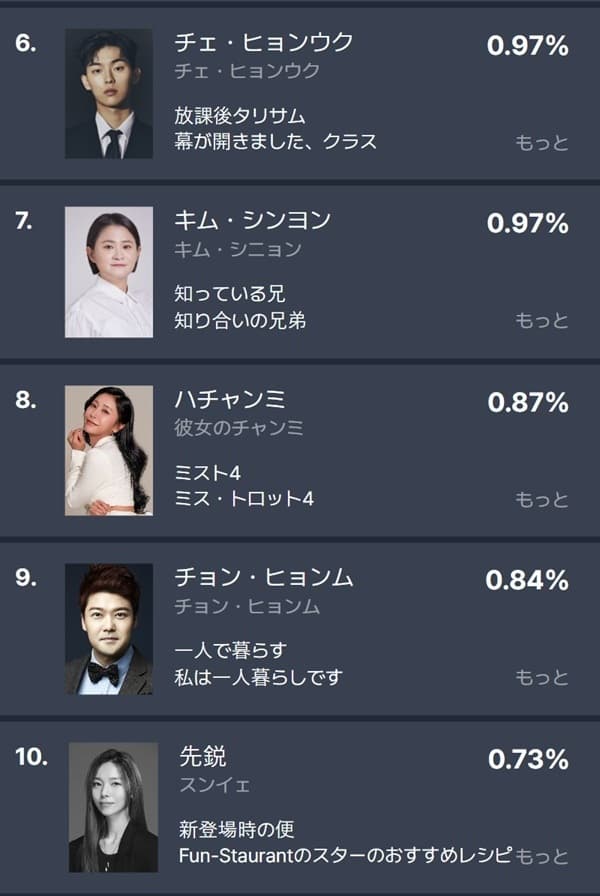Open キム・シンヨン's profile photo
The height and width of the screenshot is (896, 600).
click(109, 272)
